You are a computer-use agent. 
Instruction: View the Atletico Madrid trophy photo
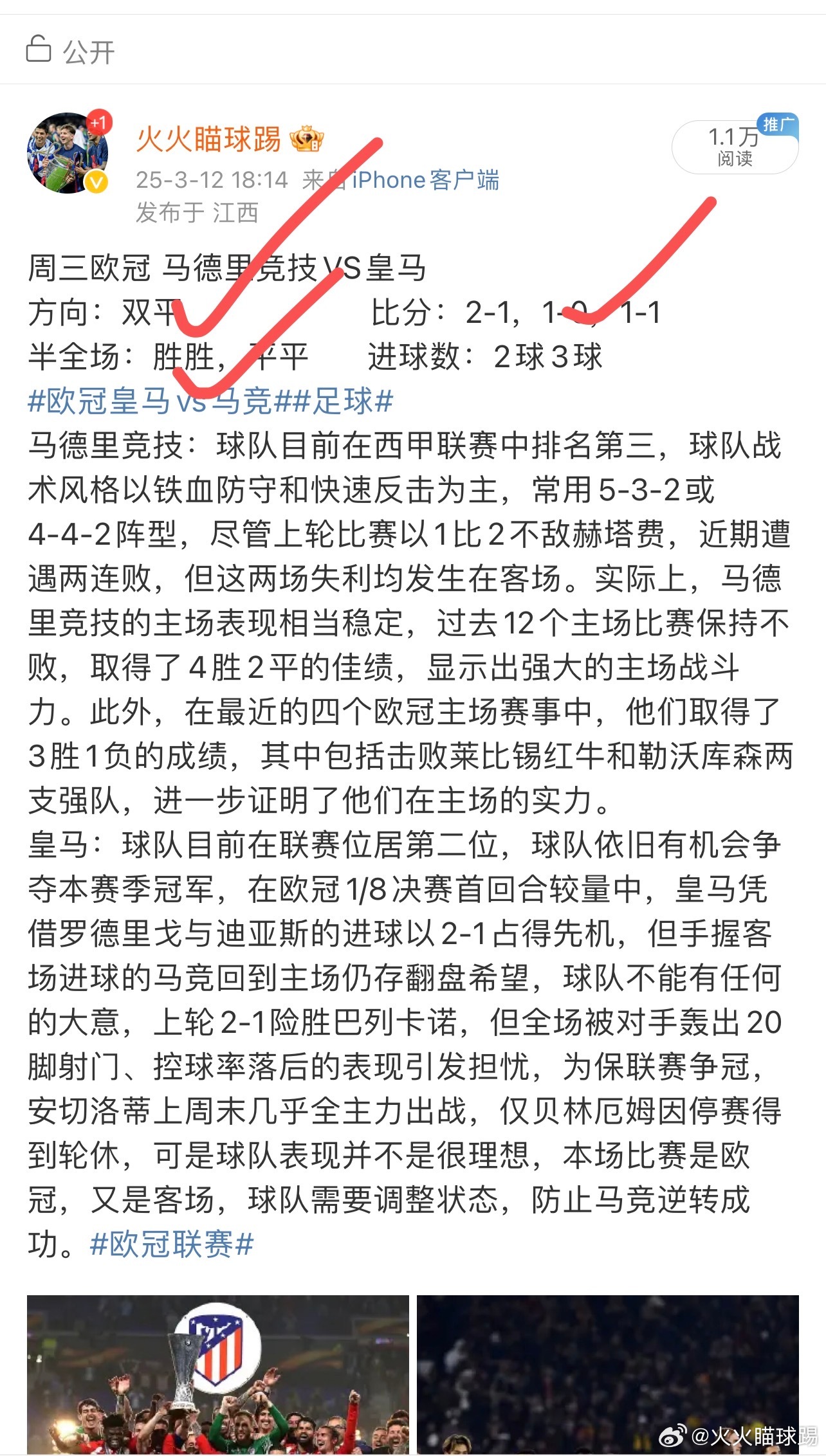pyautogui.click(x=218, y=1375)
